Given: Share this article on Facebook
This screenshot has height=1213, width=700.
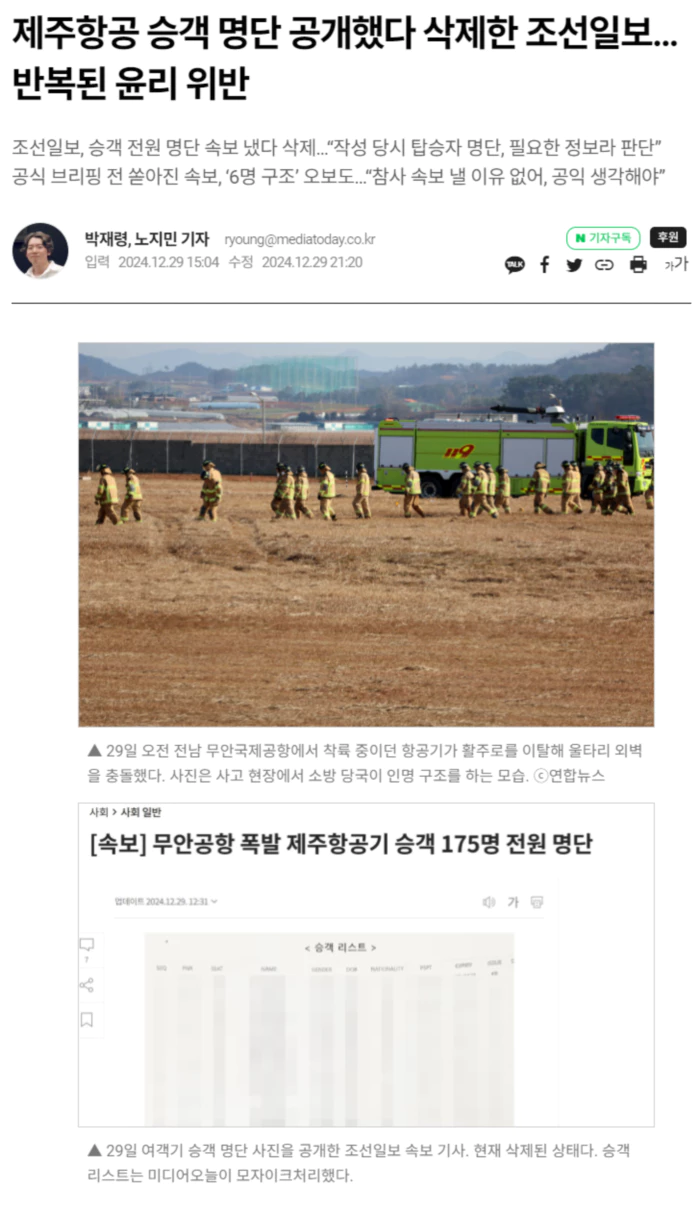Looking at the screenshot, I should (x=545, y=265).
